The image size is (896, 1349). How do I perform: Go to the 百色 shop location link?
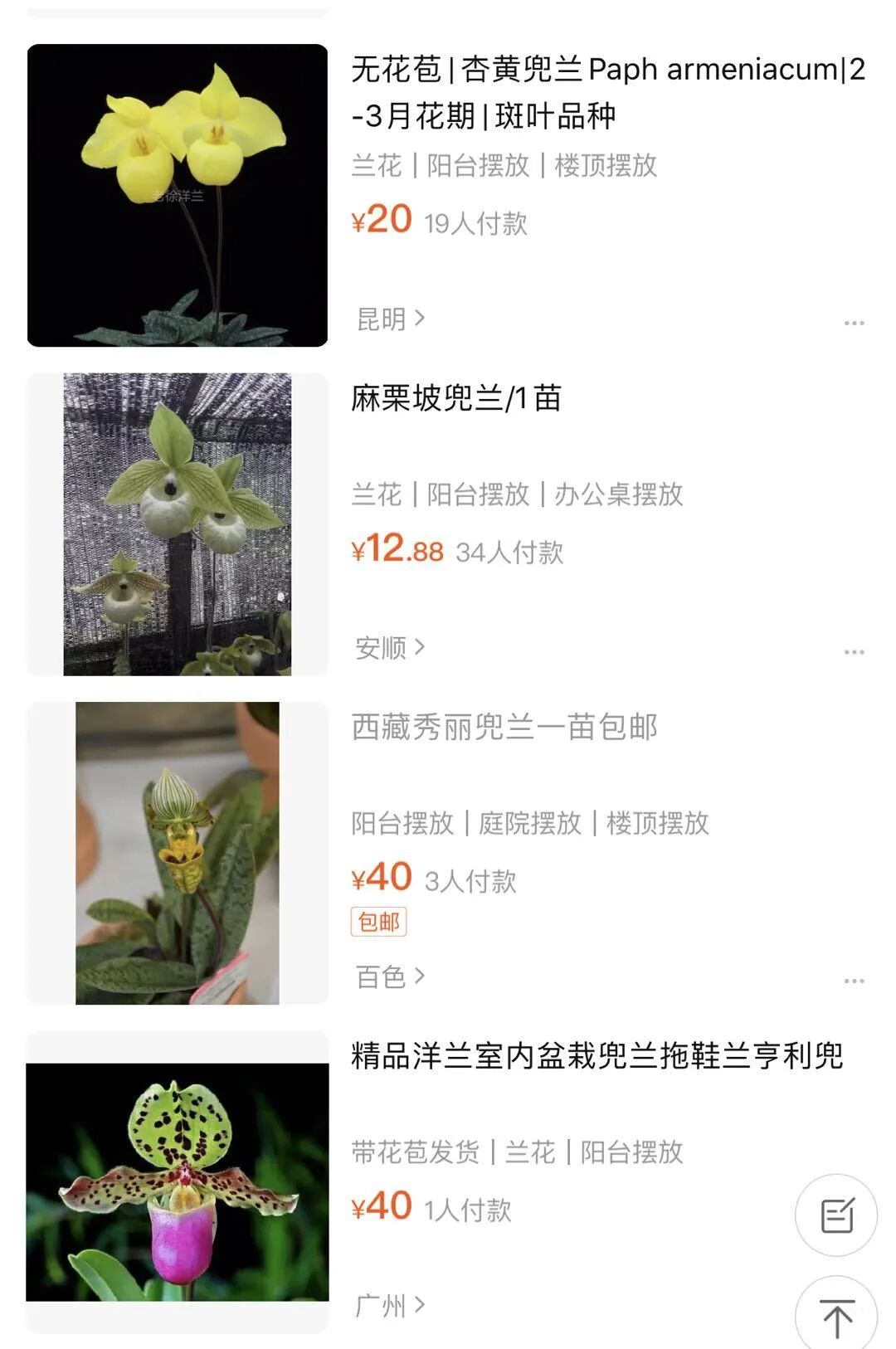click(390, 976)
